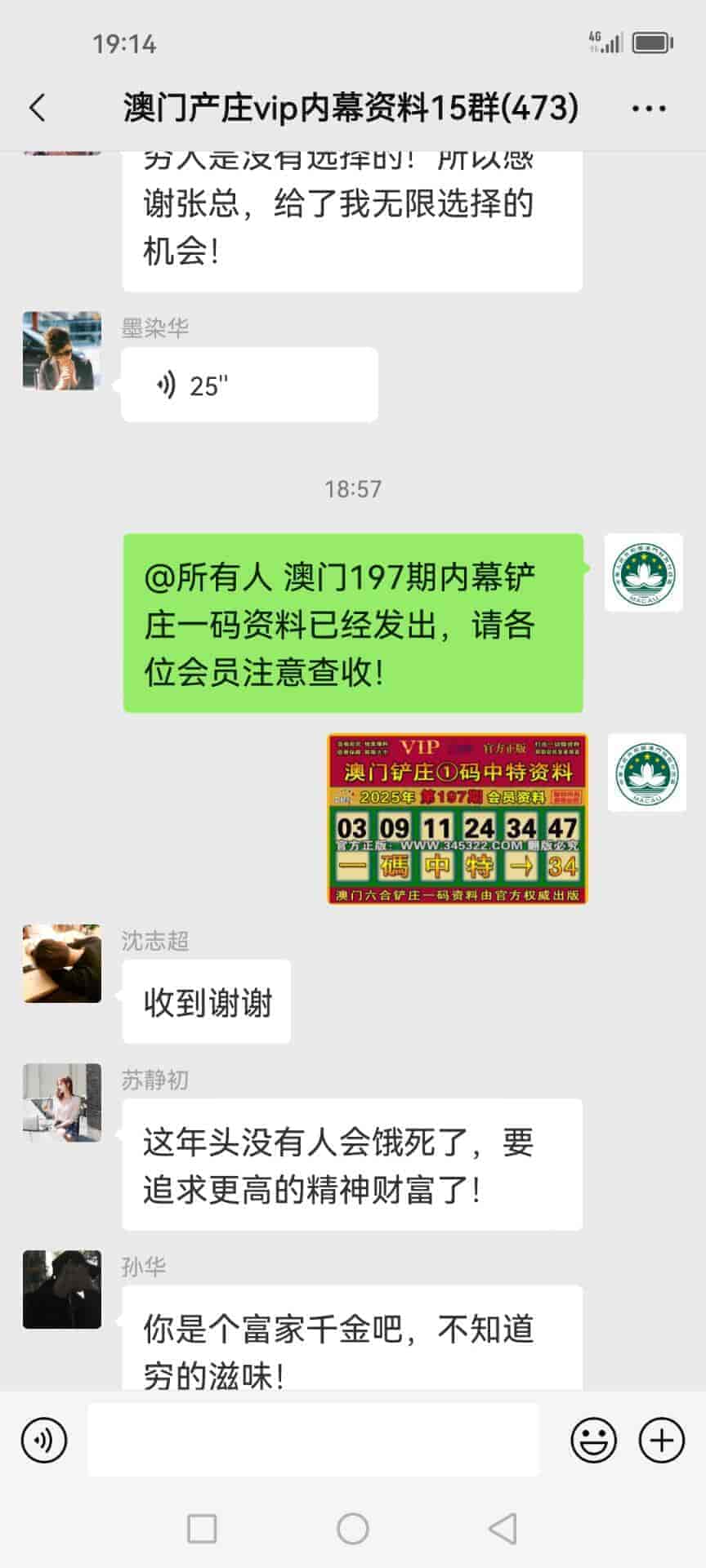
Task: Open 墨染华's profile avatar
Action: pos(62,350)
